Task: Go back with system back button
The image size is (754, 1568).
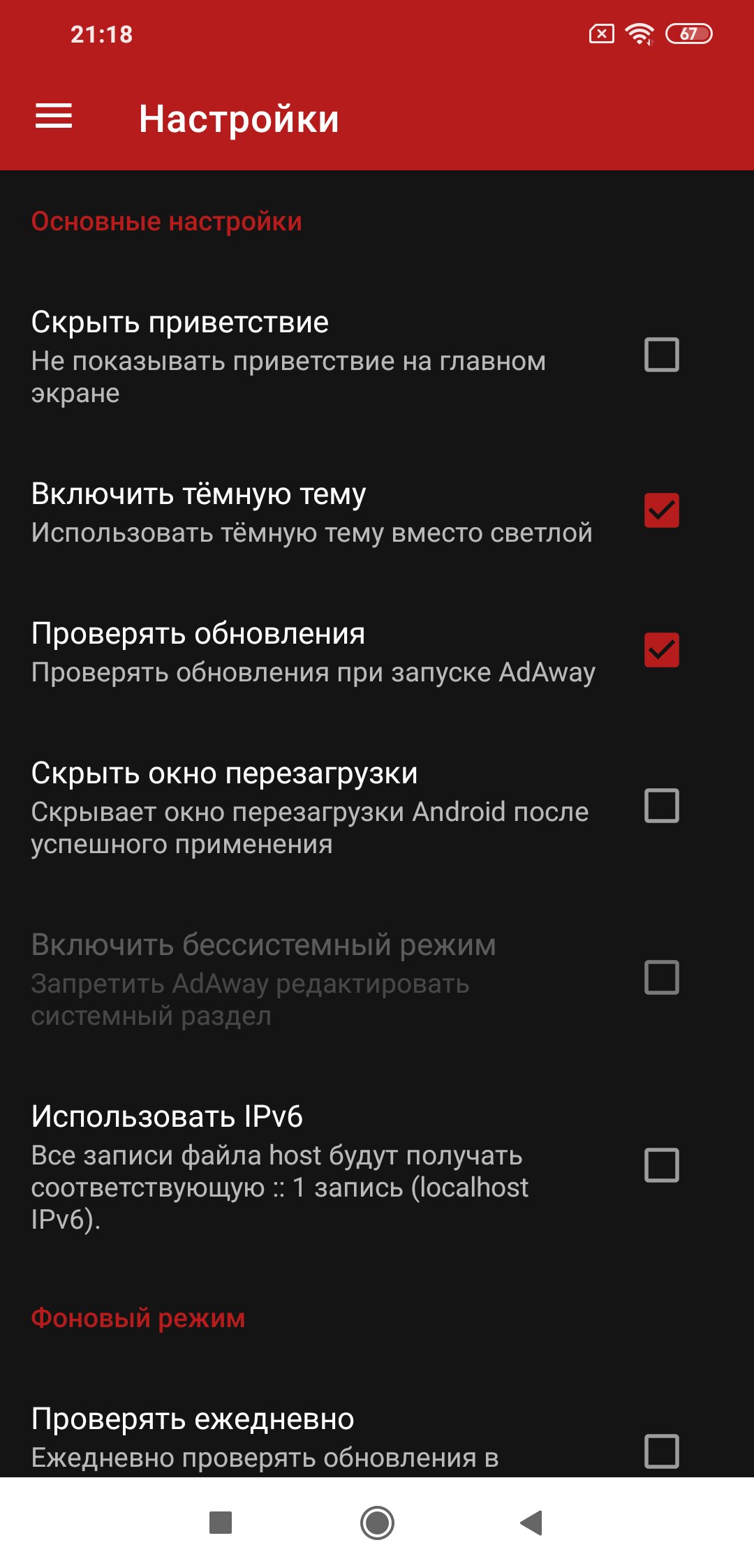Action: pos(532,1523)
